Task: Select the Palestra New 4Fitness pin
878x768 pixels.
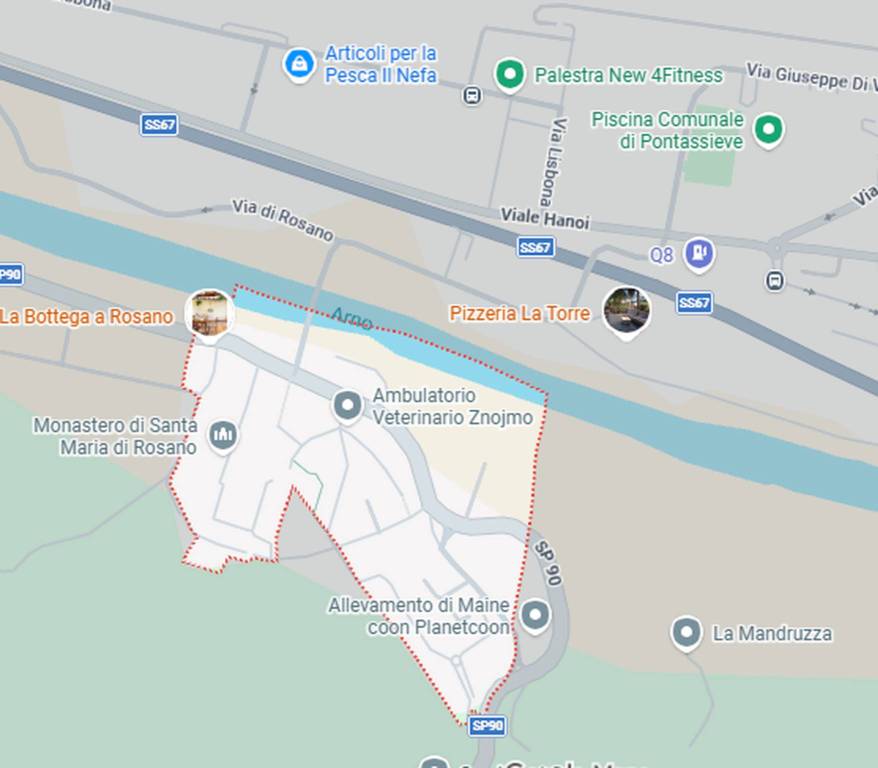Action: (x=510, y=75)
